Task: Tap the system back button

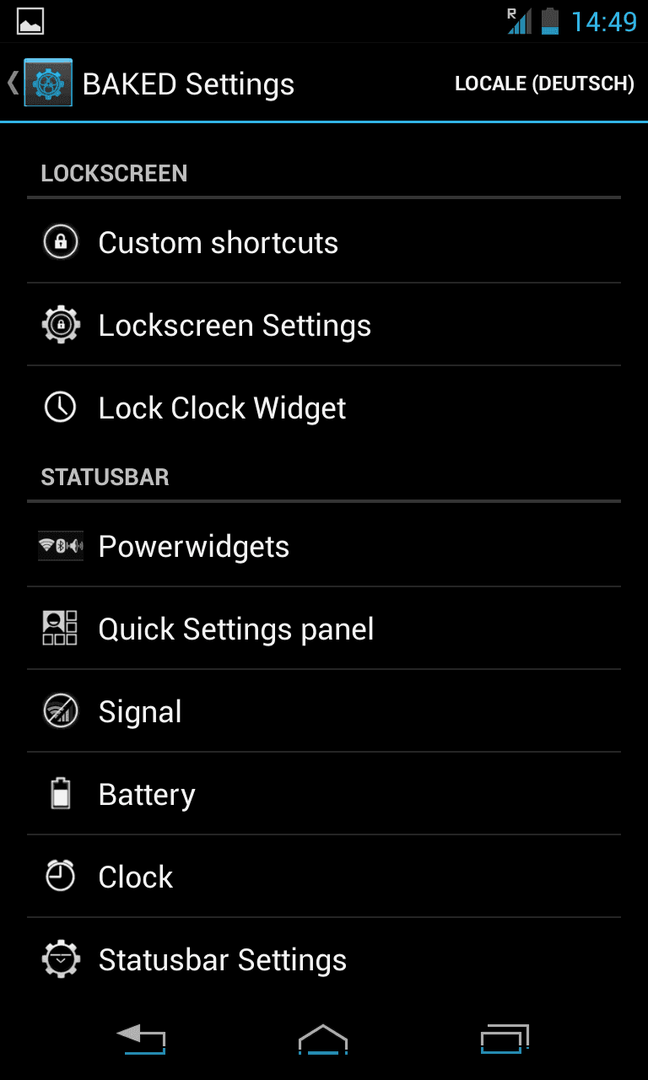Action: pyautogui.click(x=142, y=1039)
